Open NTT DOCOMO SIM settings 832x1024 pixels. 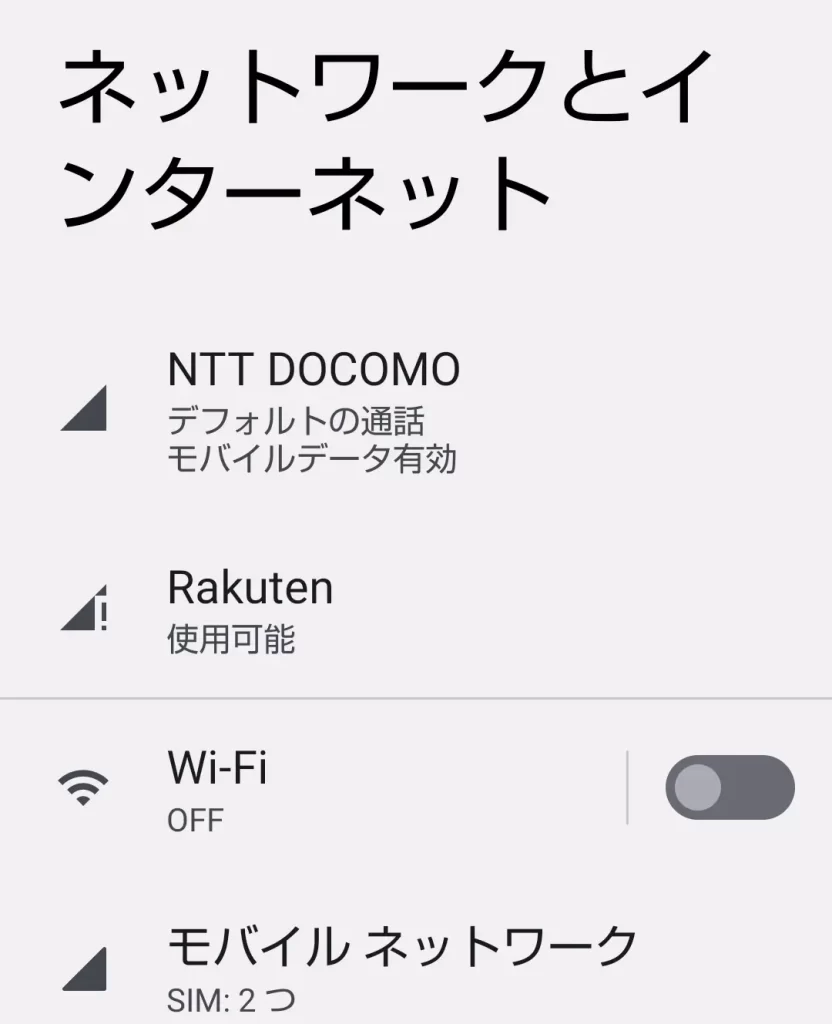click(312, 411)
